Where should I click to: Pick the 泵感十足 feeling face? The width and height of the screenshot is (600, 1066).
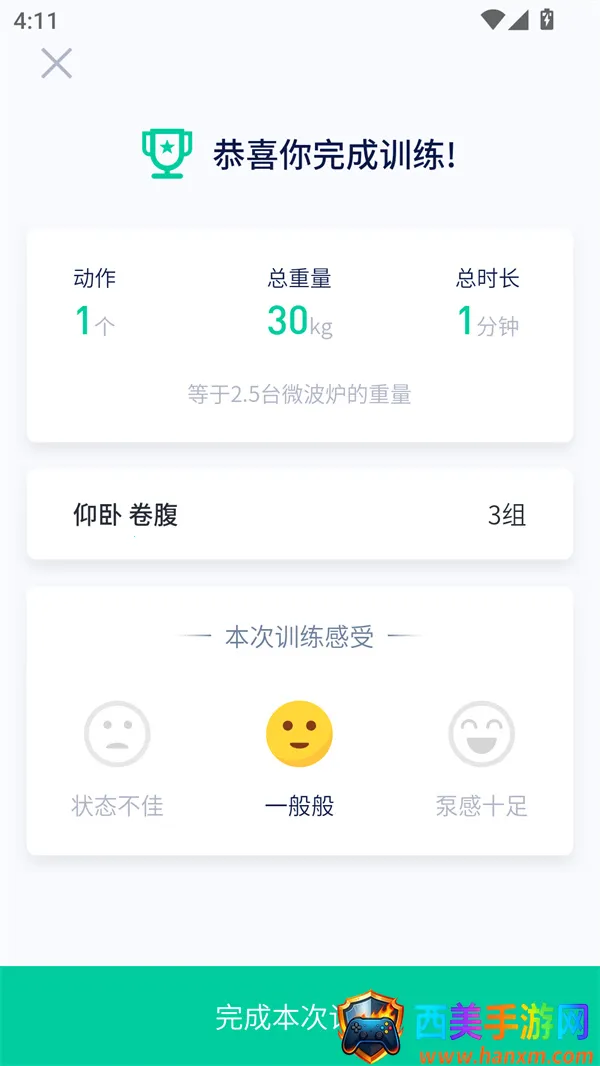[481, 735]
